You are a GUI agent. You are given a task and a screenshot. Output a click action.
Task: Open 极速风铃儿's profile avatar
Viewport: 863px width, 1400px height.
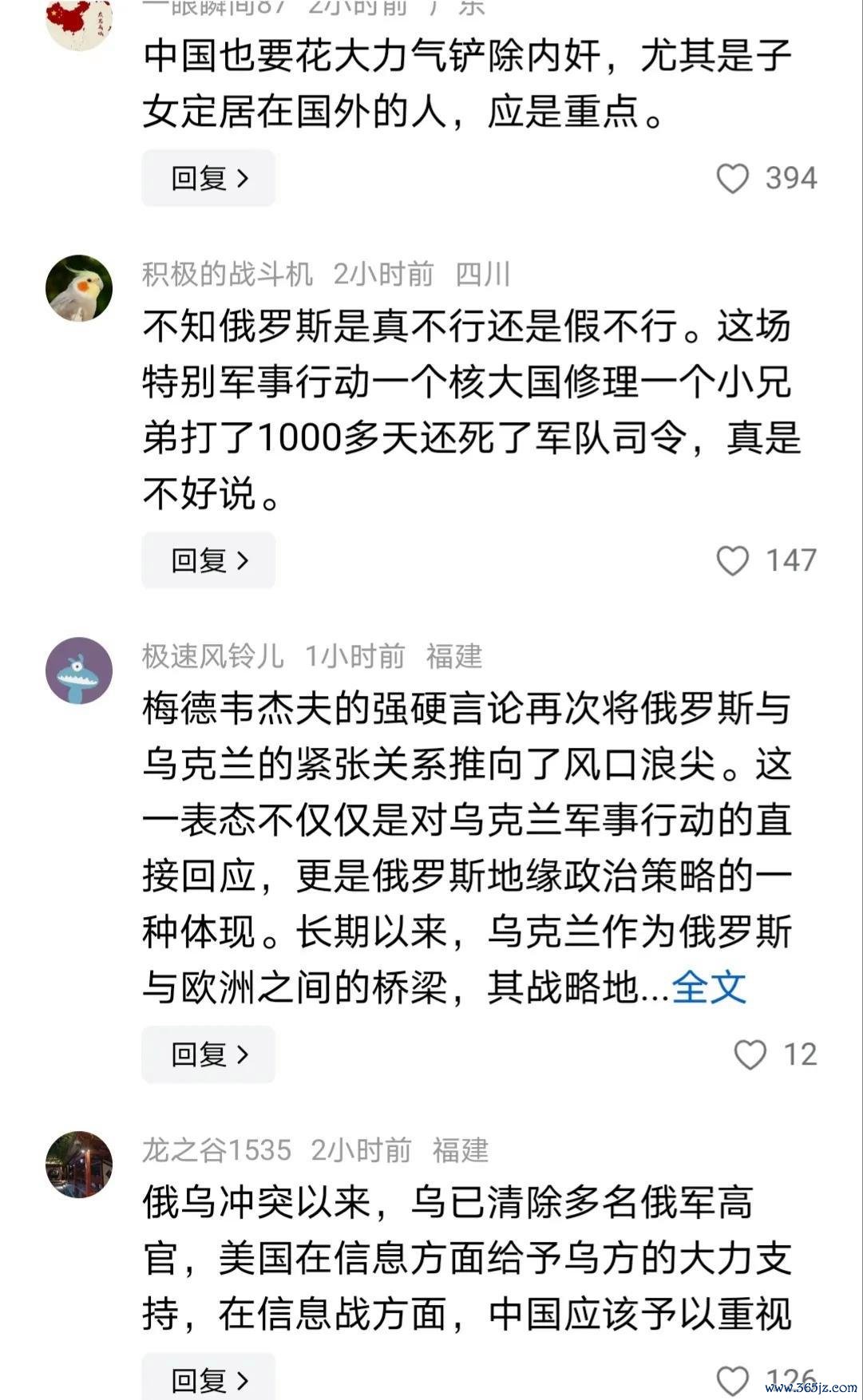pyautogui.click(x=78, y=670)
